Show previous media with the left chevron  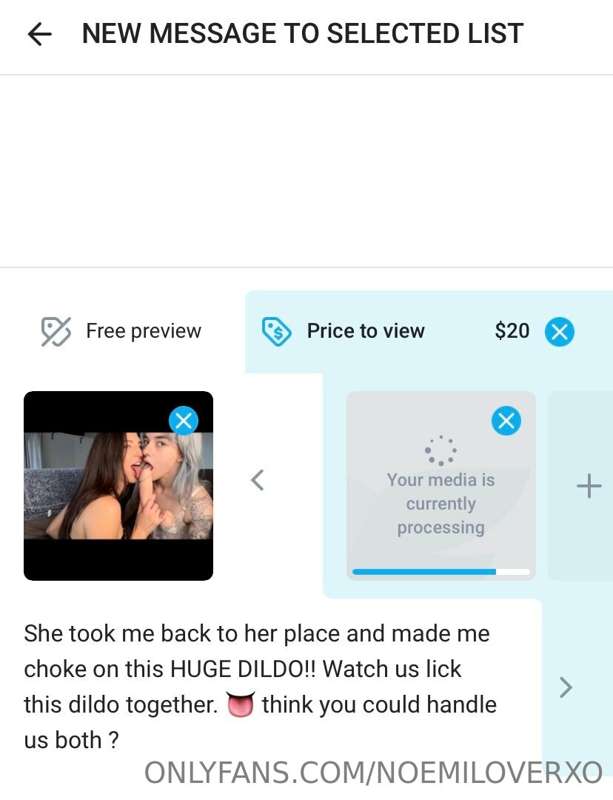point(257,480)
